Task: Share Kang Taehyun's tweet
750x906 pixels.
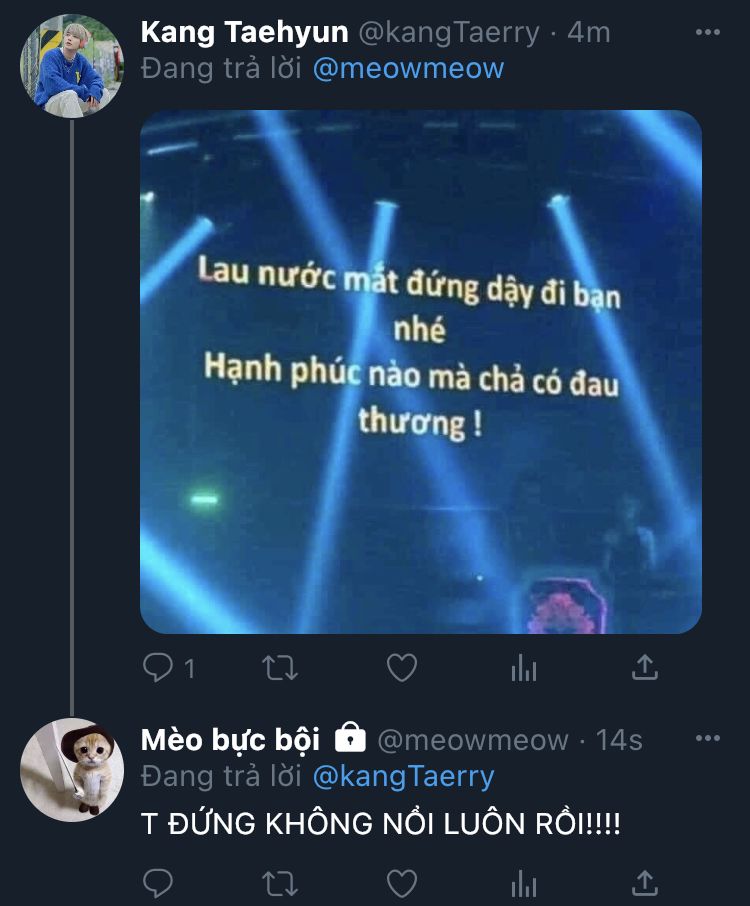Action: [646, 668]
